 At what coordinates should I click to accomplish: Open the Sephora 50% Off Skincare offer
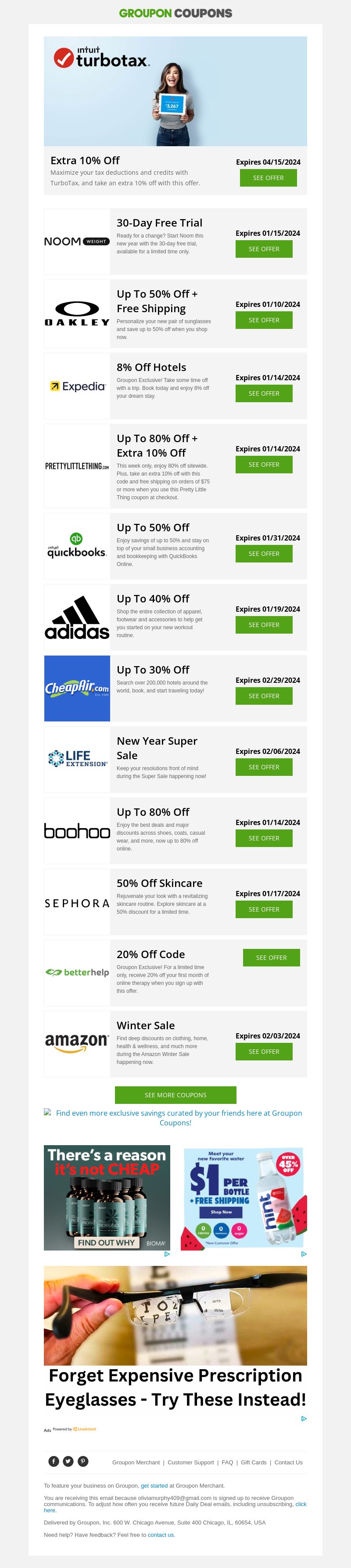(263, 909)
